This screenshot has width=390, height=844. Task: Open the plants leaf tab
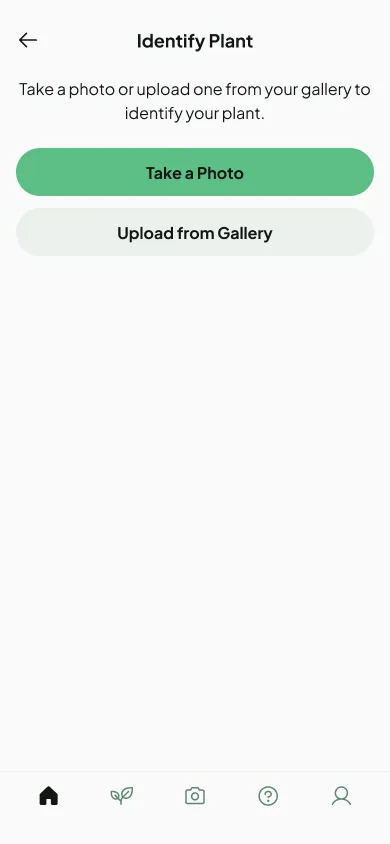point(122,796)
